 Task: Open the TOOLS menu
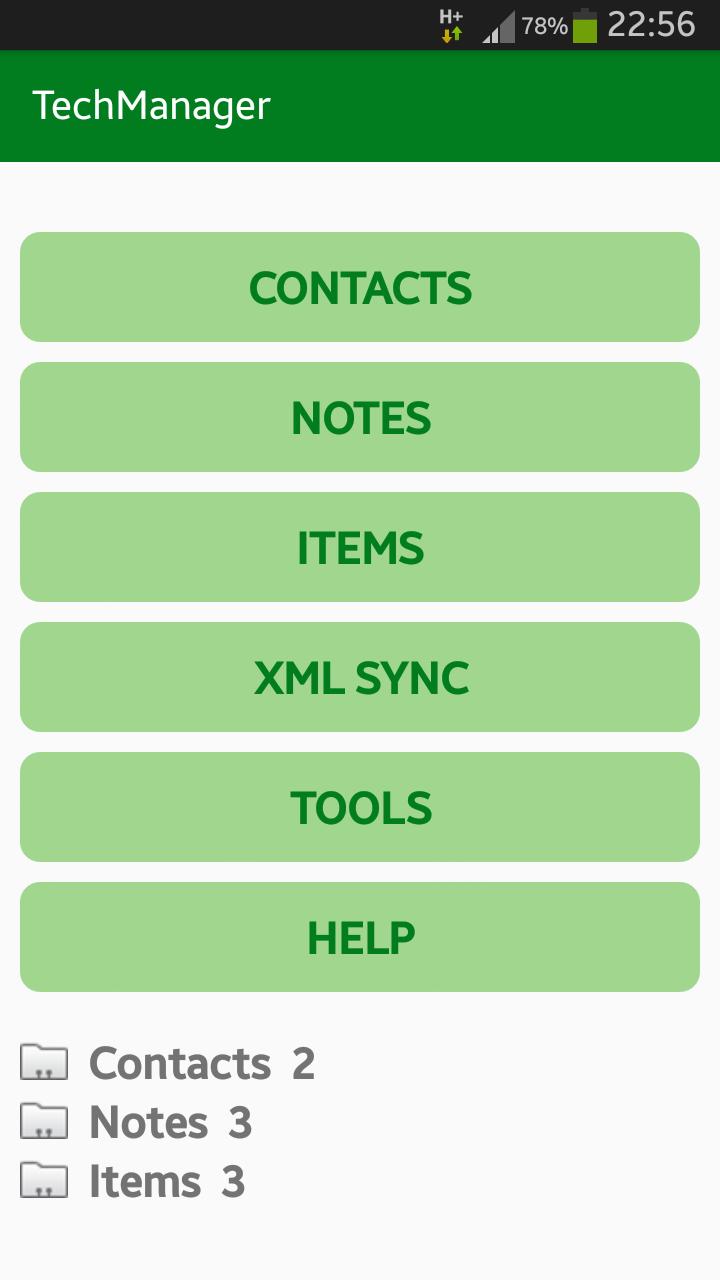point(360,807)
